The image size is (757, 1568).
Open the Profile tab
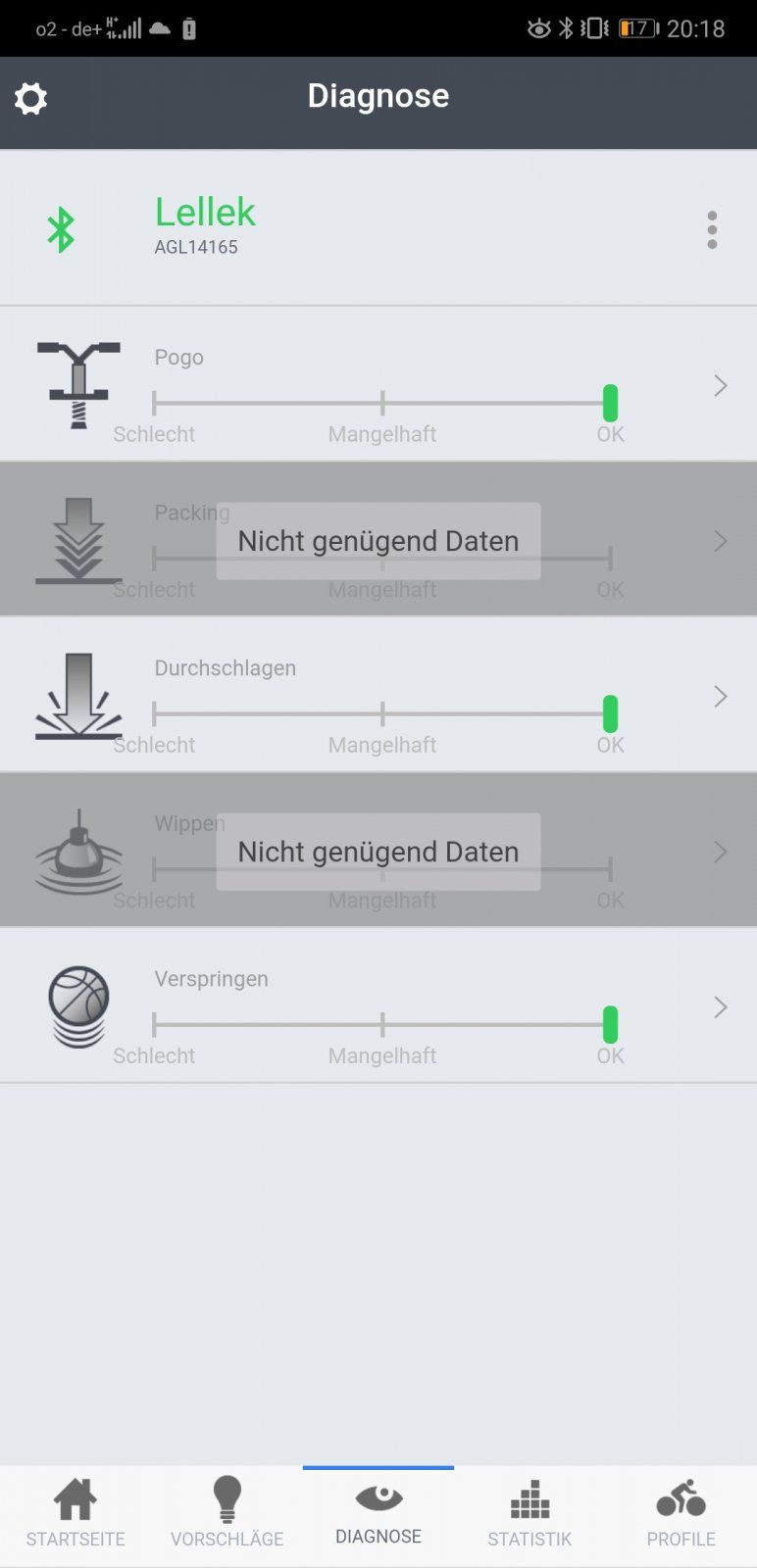tap(681, 1514)
